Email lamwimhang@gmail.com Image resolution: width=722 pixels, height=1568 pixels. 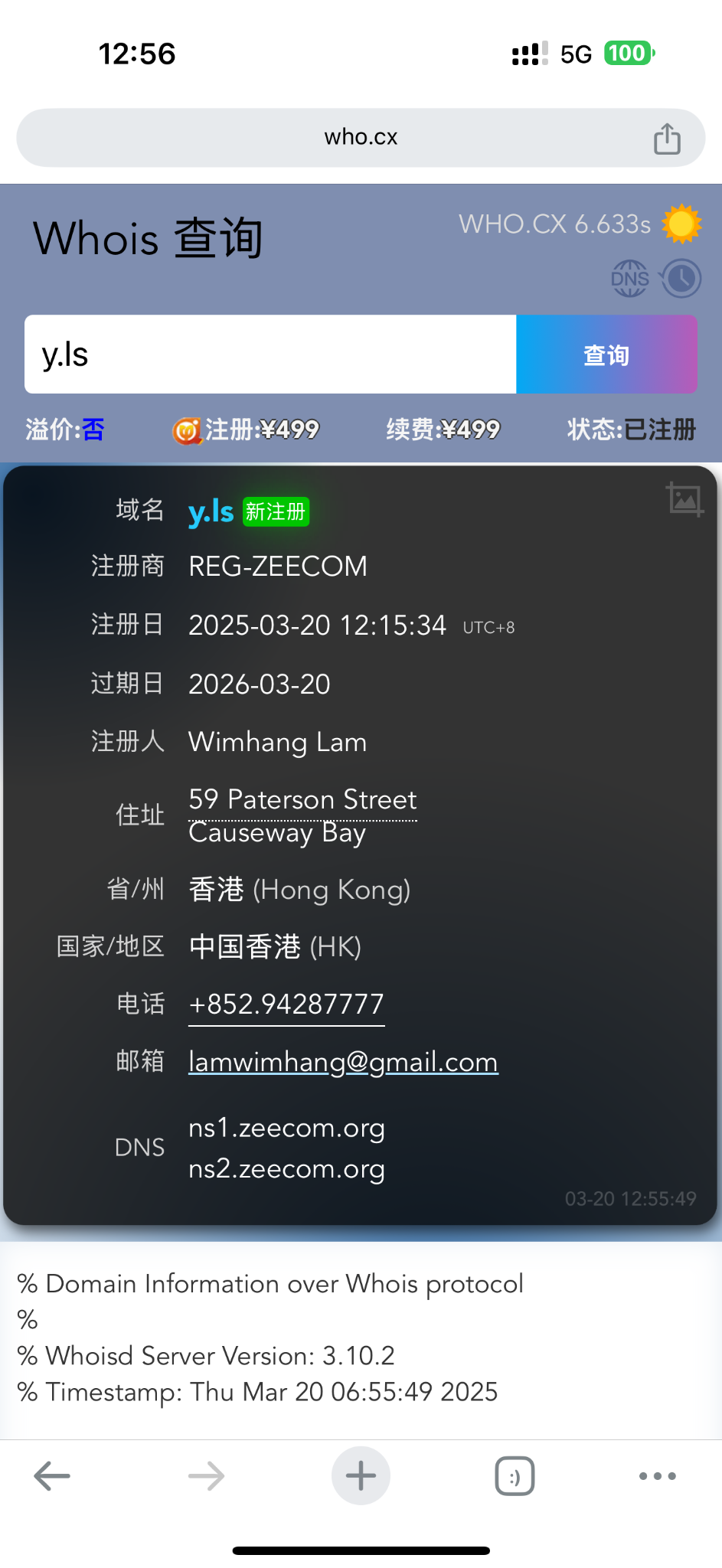343,1062
